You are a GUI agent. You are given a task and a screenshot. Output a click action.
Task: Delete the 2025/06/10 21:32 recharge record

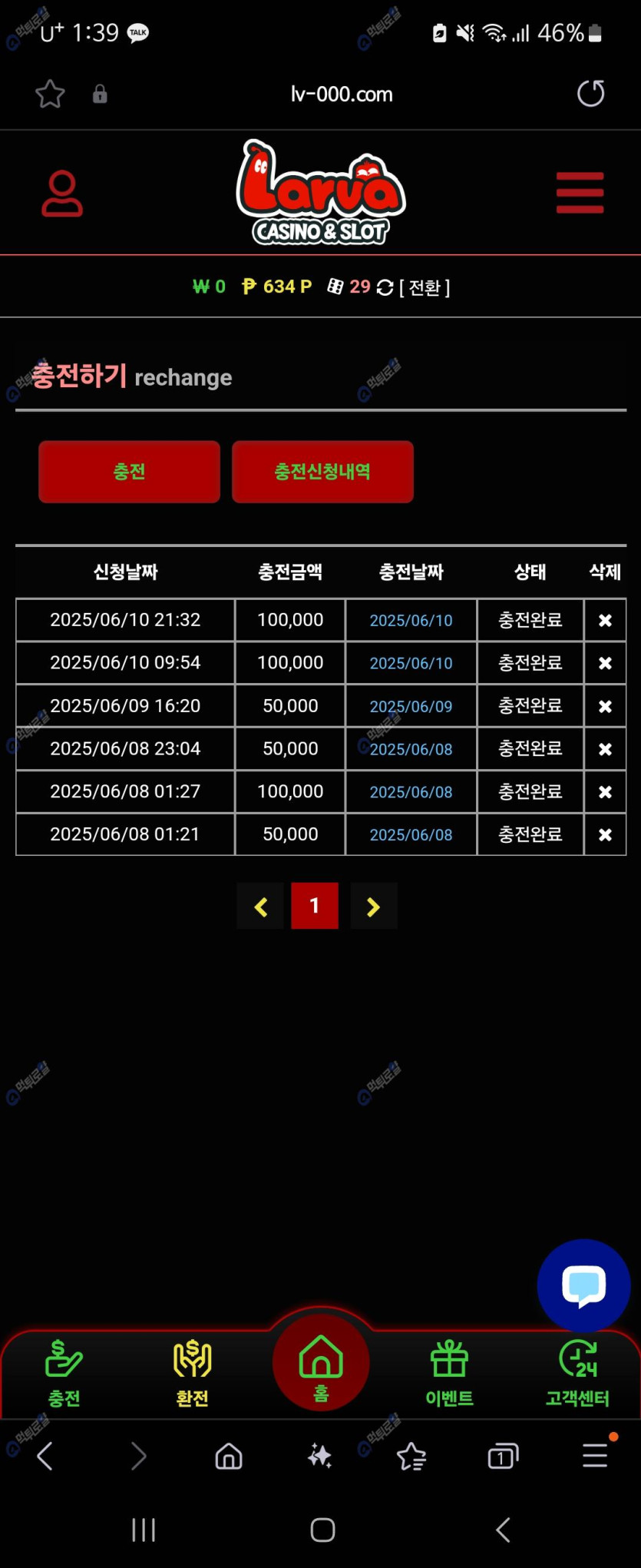tap(605, 620)
